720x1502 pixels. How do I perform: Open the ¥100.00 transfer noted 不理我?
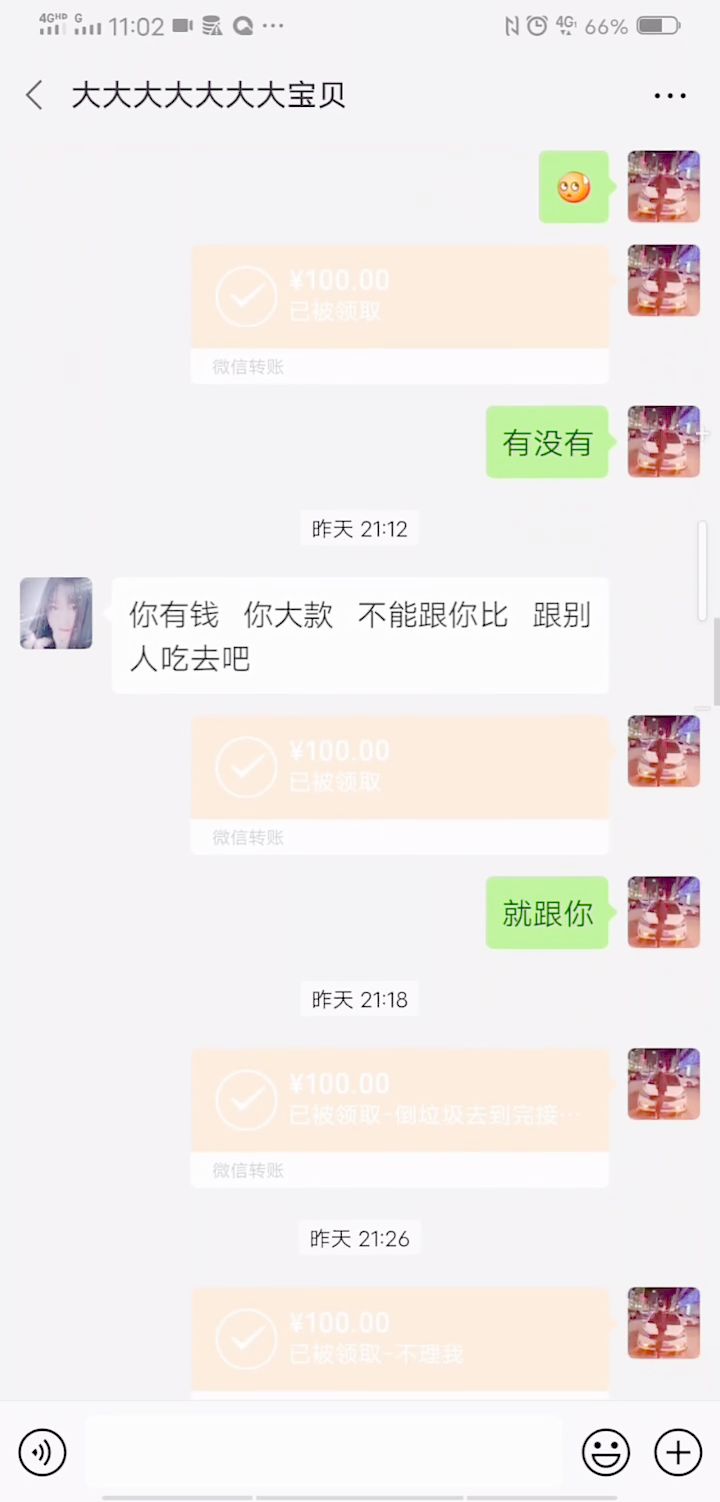[399, 1338]
